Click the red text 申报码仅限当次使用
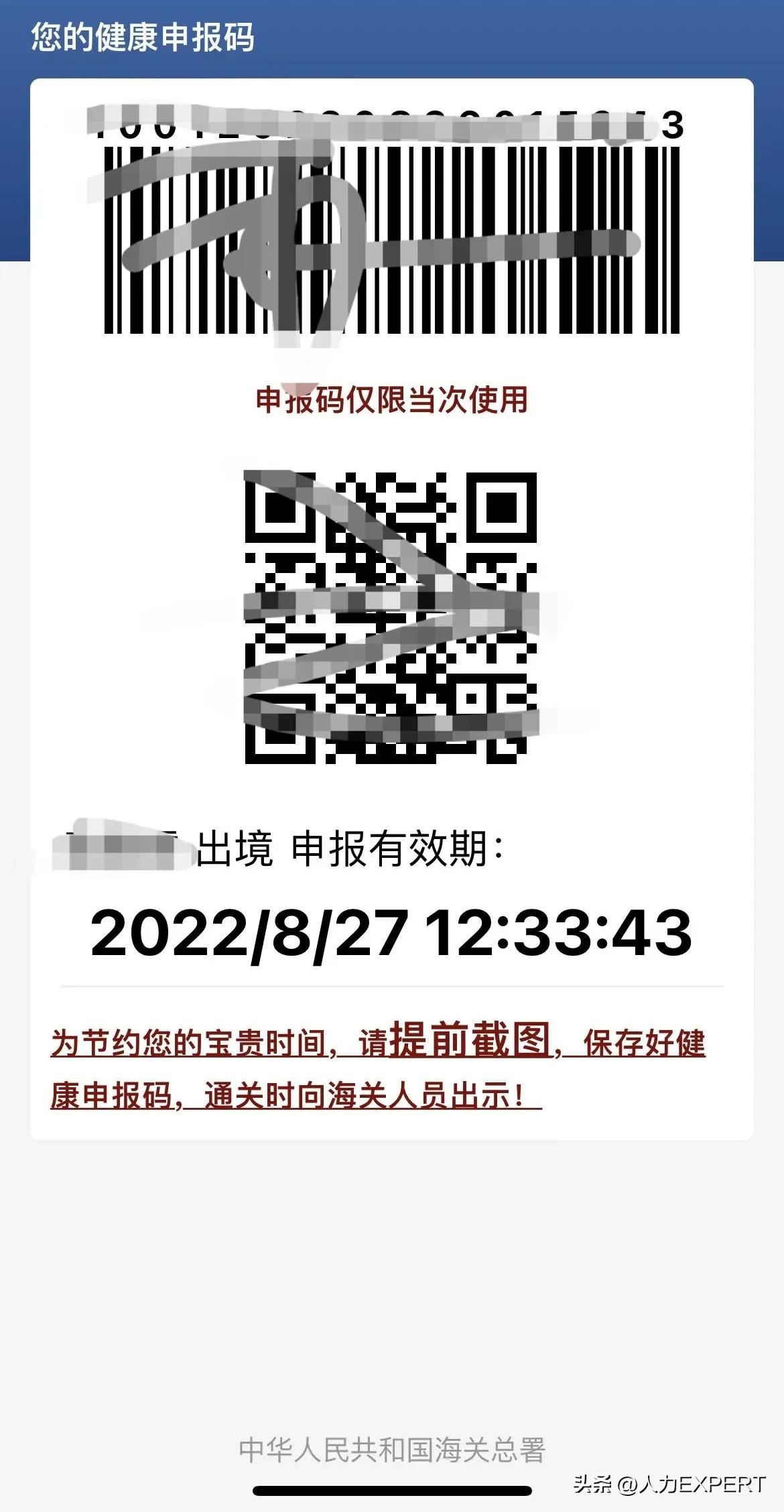Image resolution: width=784 pixels, height=1512 pixels. tap(392, 397)
